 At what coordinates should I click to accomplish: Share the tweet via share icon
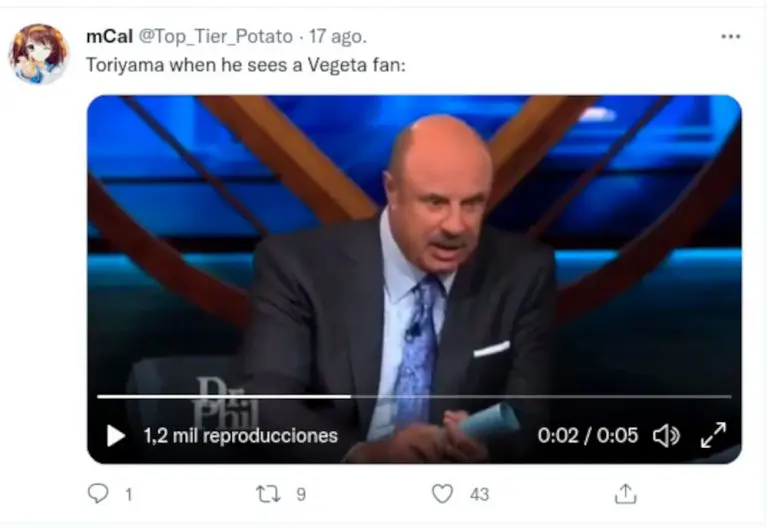625,493
